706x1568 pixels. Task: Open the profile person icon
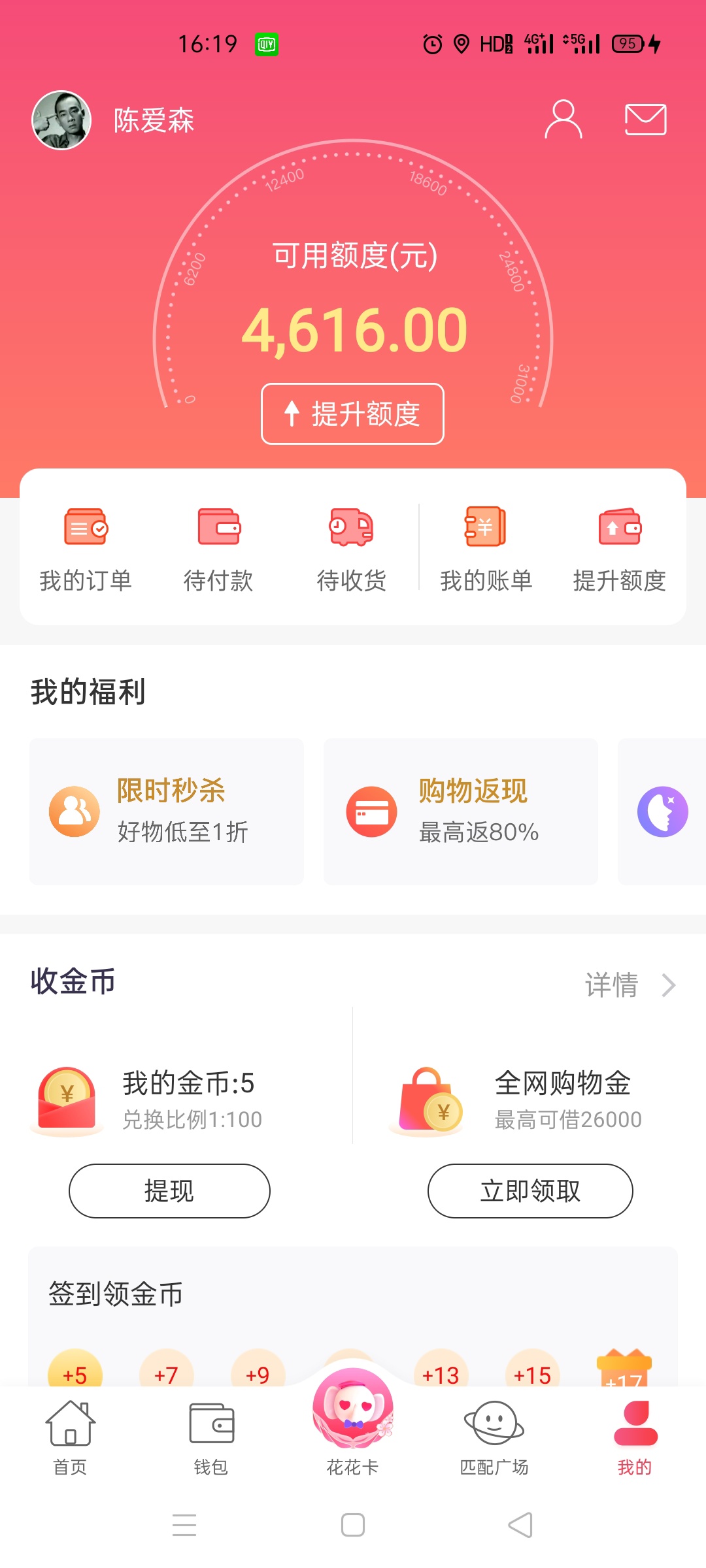tap(563, 120)
